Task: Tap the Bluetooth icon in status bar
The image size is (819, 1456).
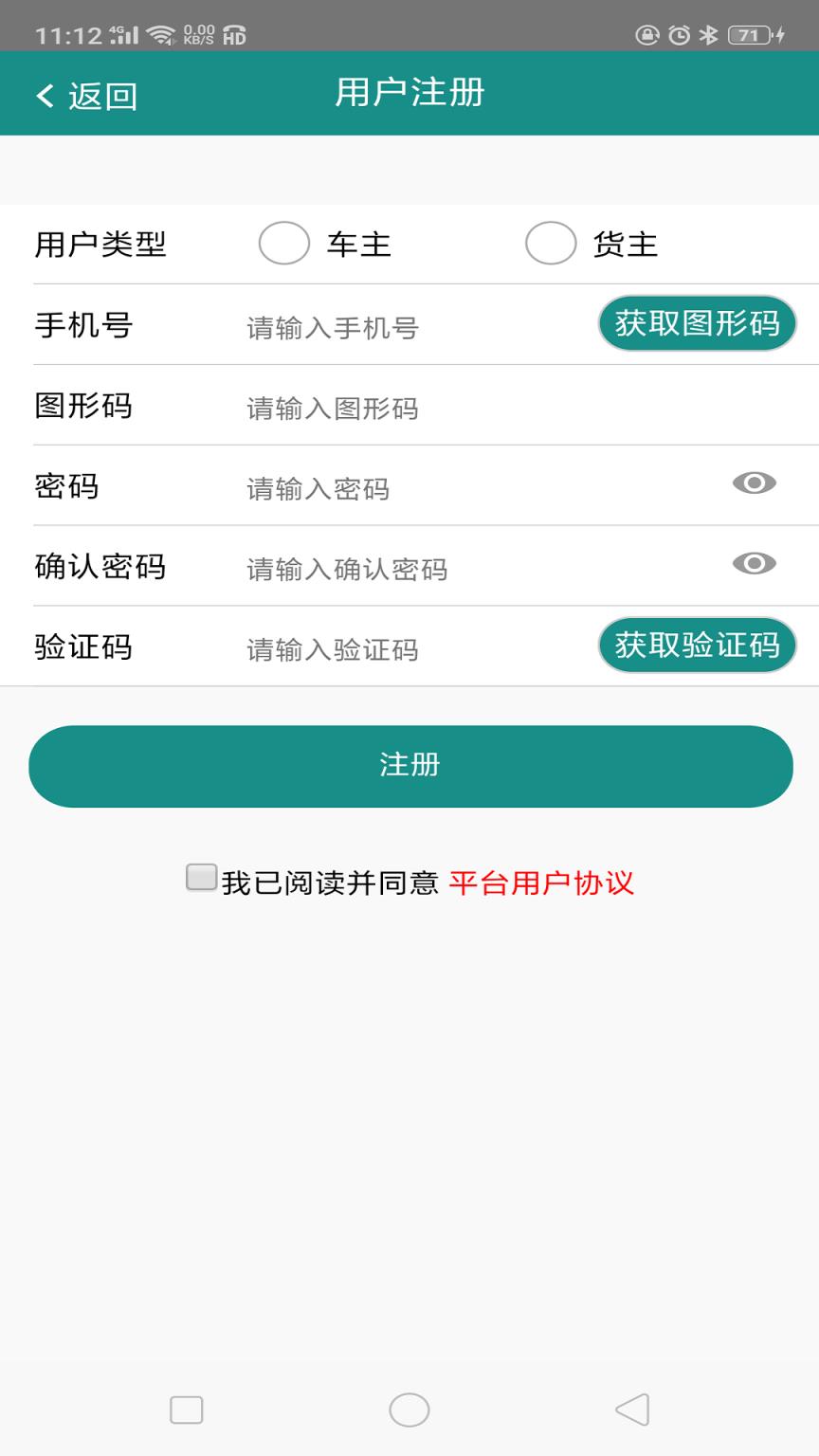Action: click(708, 29)
